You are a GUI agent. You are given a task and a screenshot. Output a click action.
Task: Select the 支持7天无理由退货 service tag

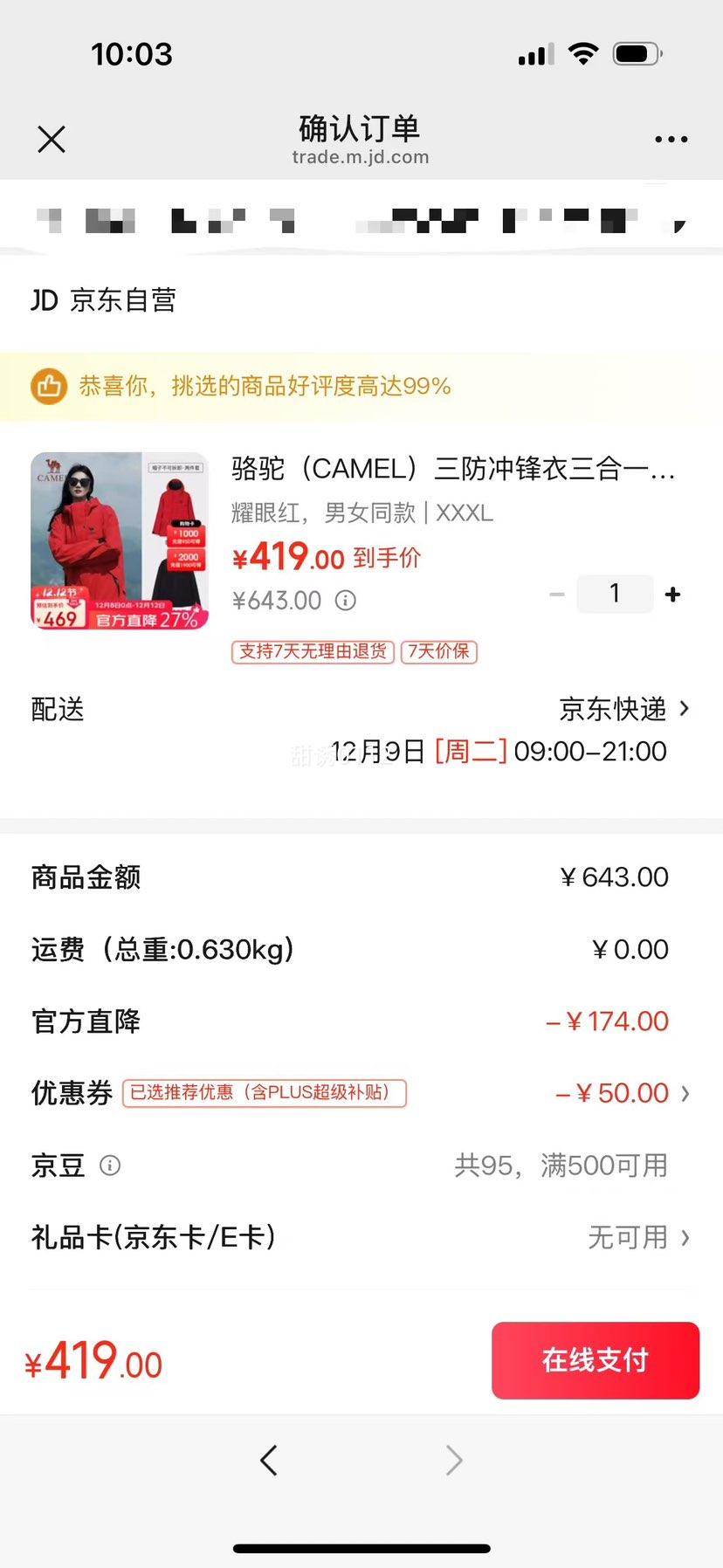tap(312, 651)
